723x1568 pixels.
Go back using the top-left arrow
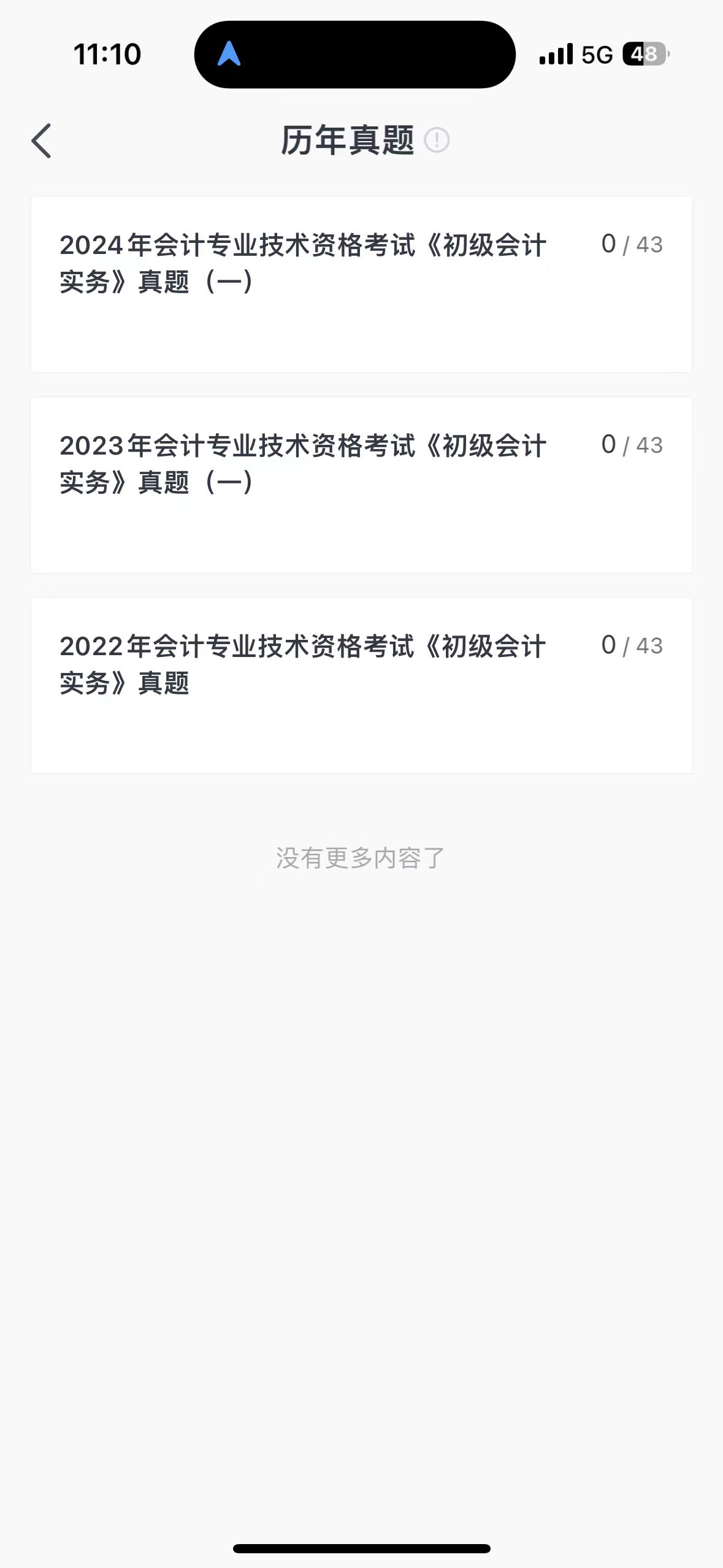pyautogui.click(x=42, y=141)
